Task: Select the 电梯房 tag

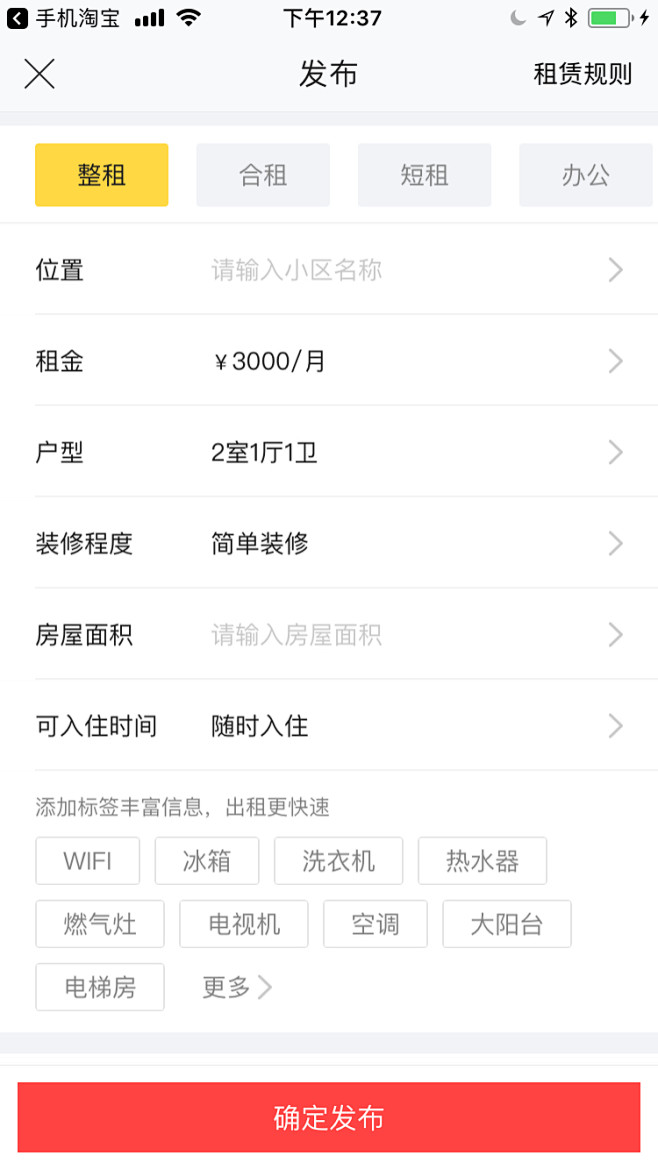Action: [100, 987]
